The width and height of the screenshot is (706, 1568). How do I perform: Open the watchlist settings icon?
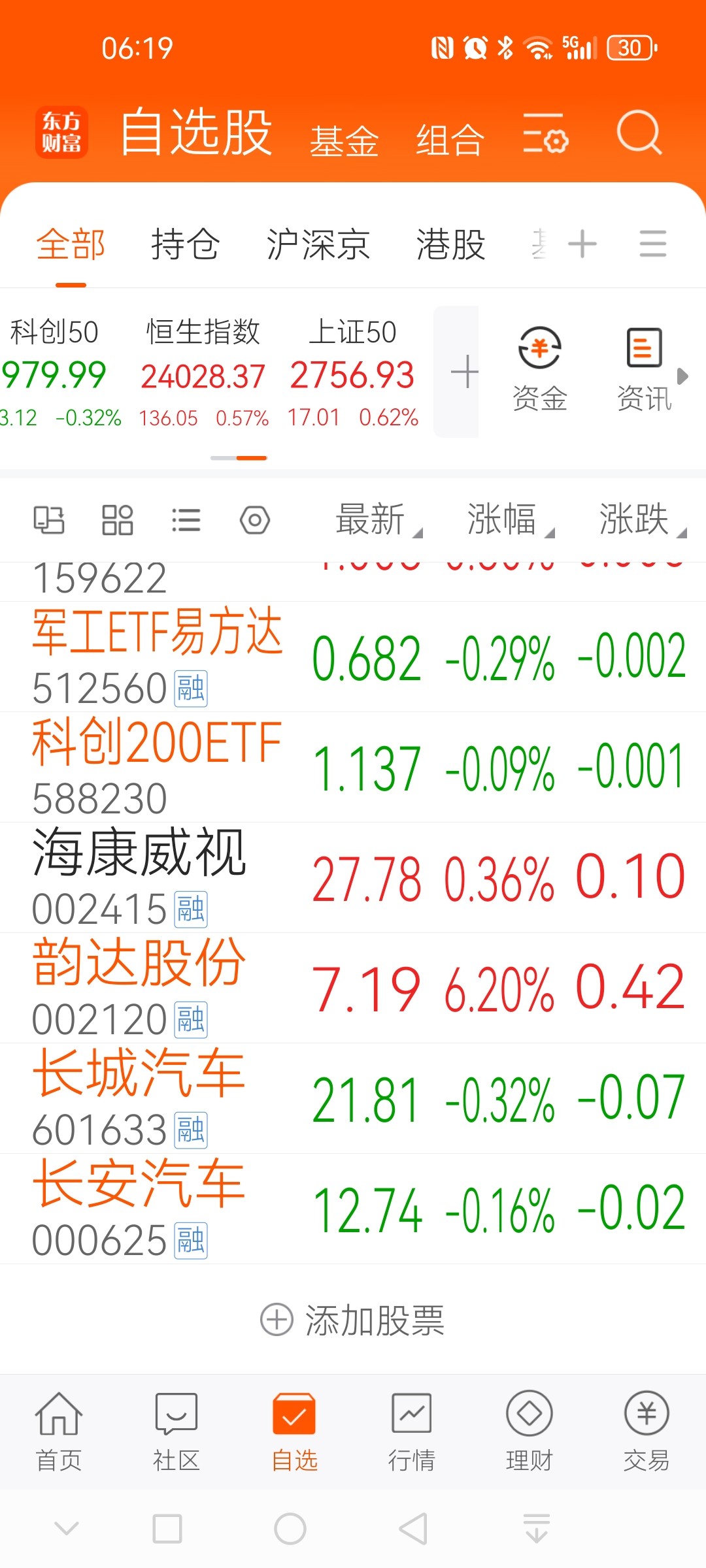pos(545,133)
